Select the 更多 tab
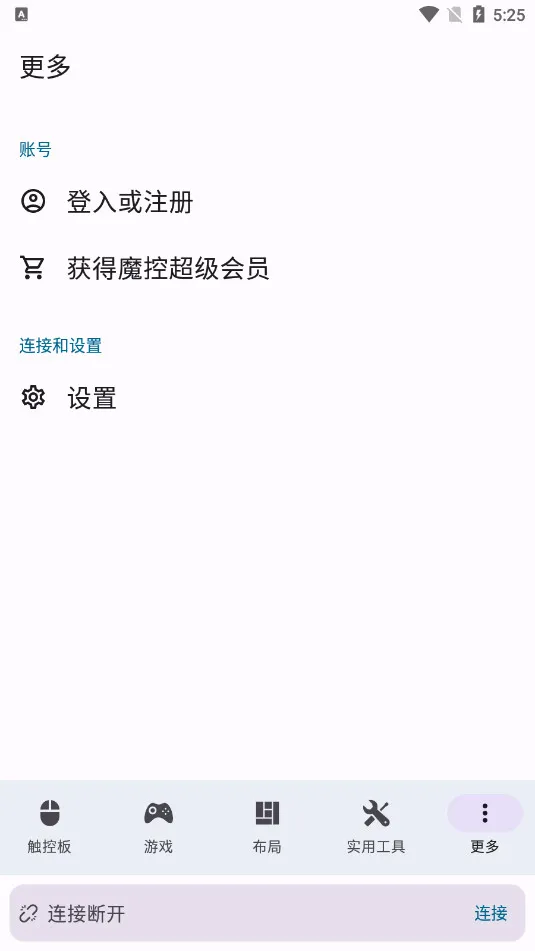Viewport: 535px width, 951px height. pos(485,826)
